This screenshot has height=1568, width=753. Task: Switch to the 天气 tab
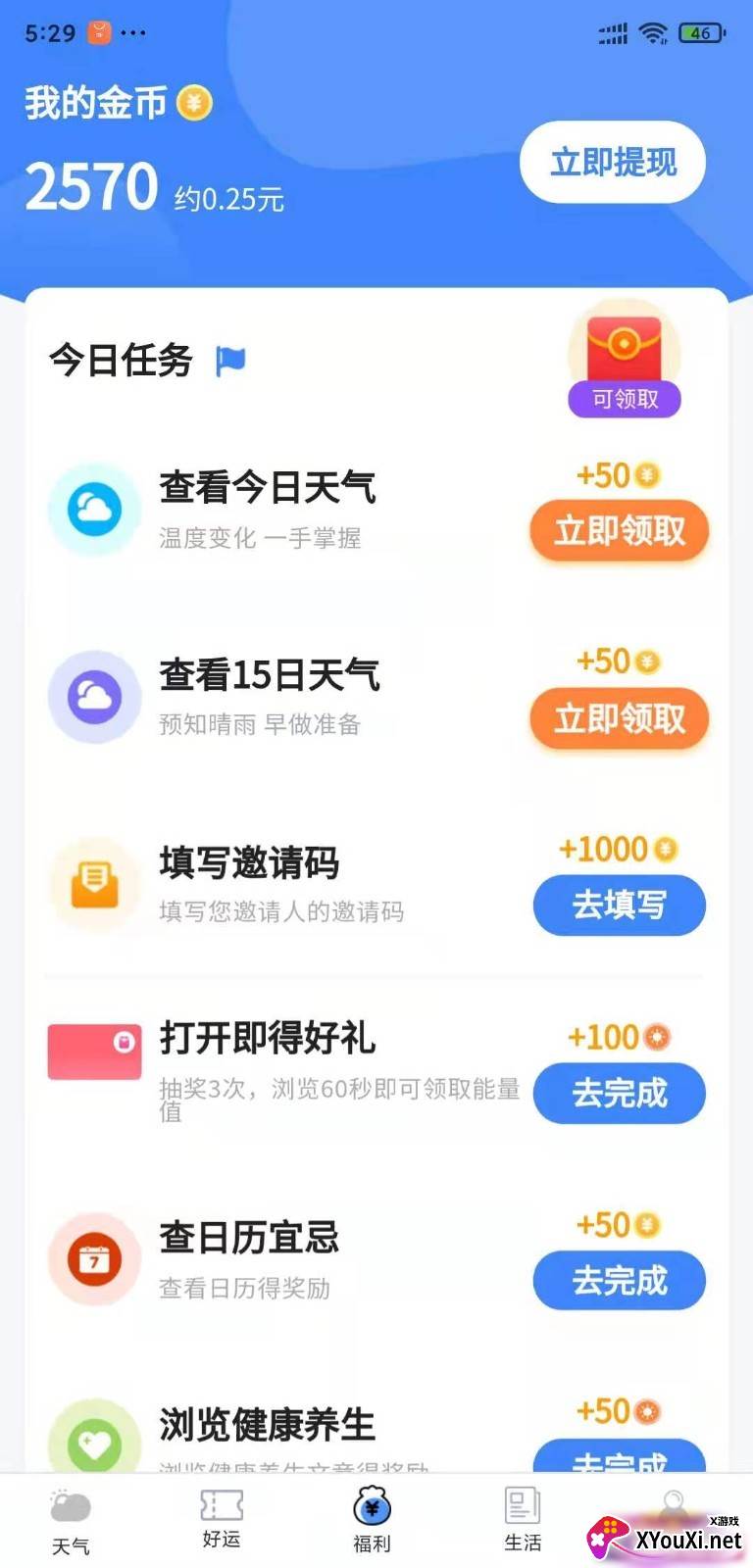pos(71,1521)
